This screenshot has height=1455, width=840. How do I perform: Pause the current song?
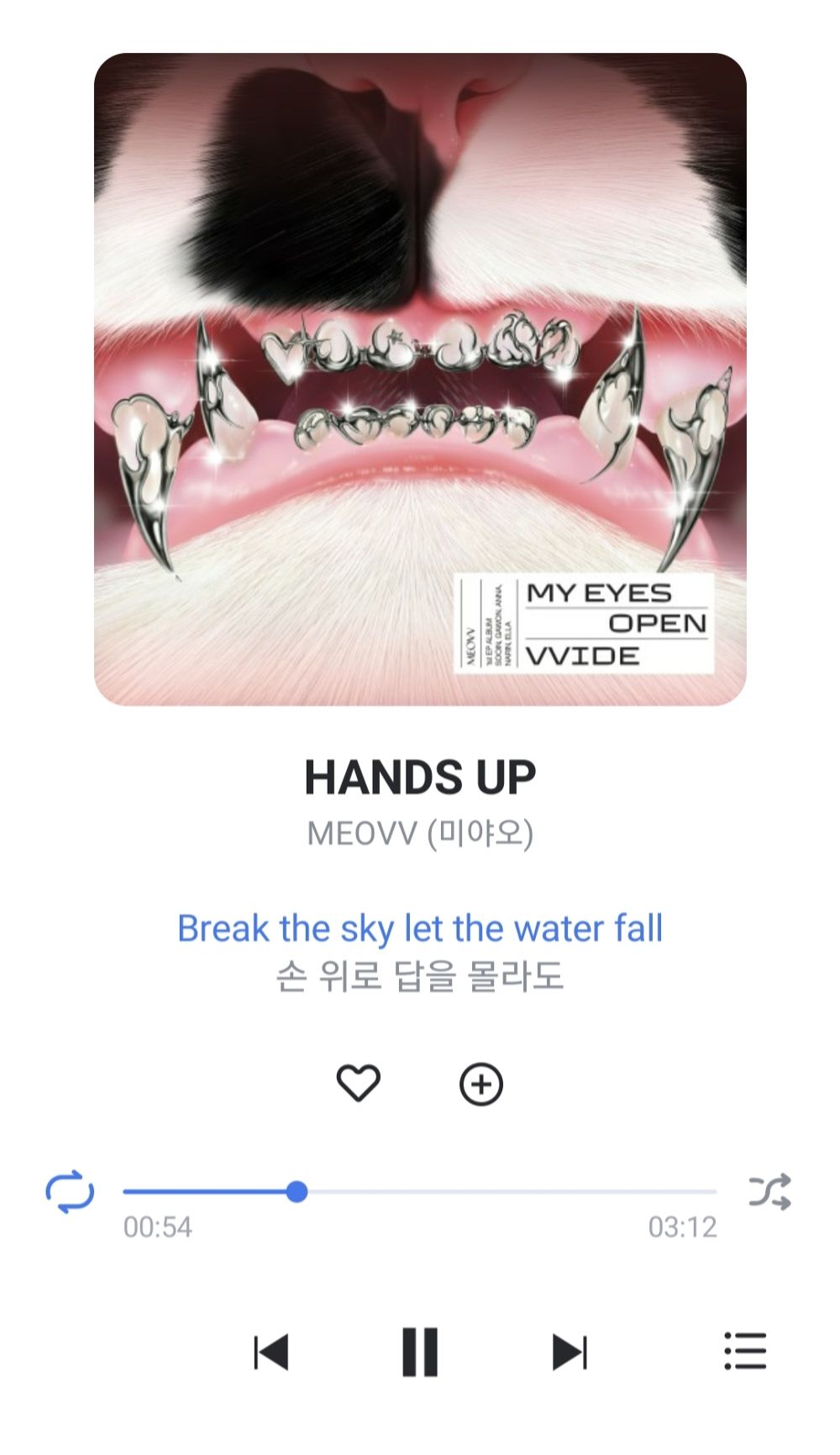420,1353
